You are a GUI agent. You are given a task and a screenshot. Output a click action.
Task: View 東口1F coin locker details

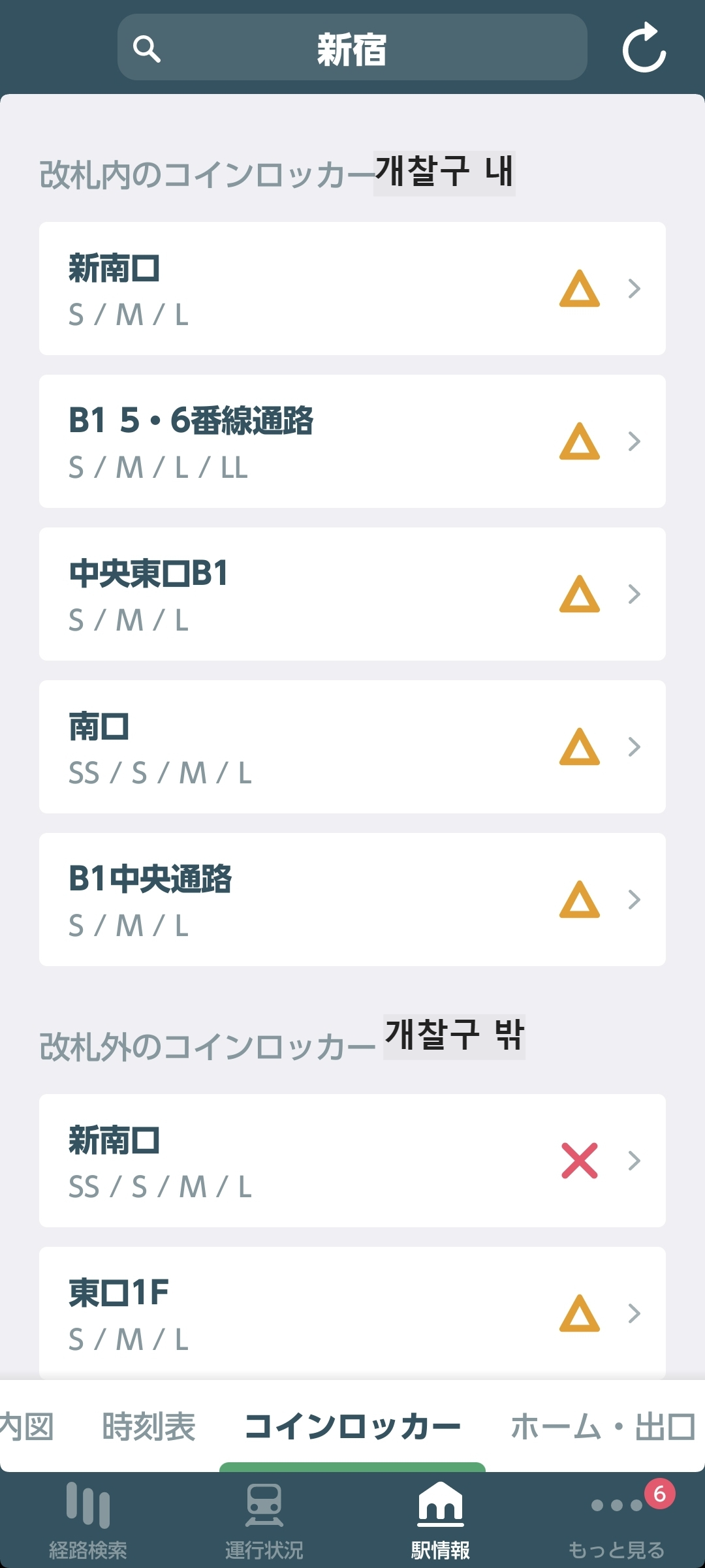point(352,1313)
